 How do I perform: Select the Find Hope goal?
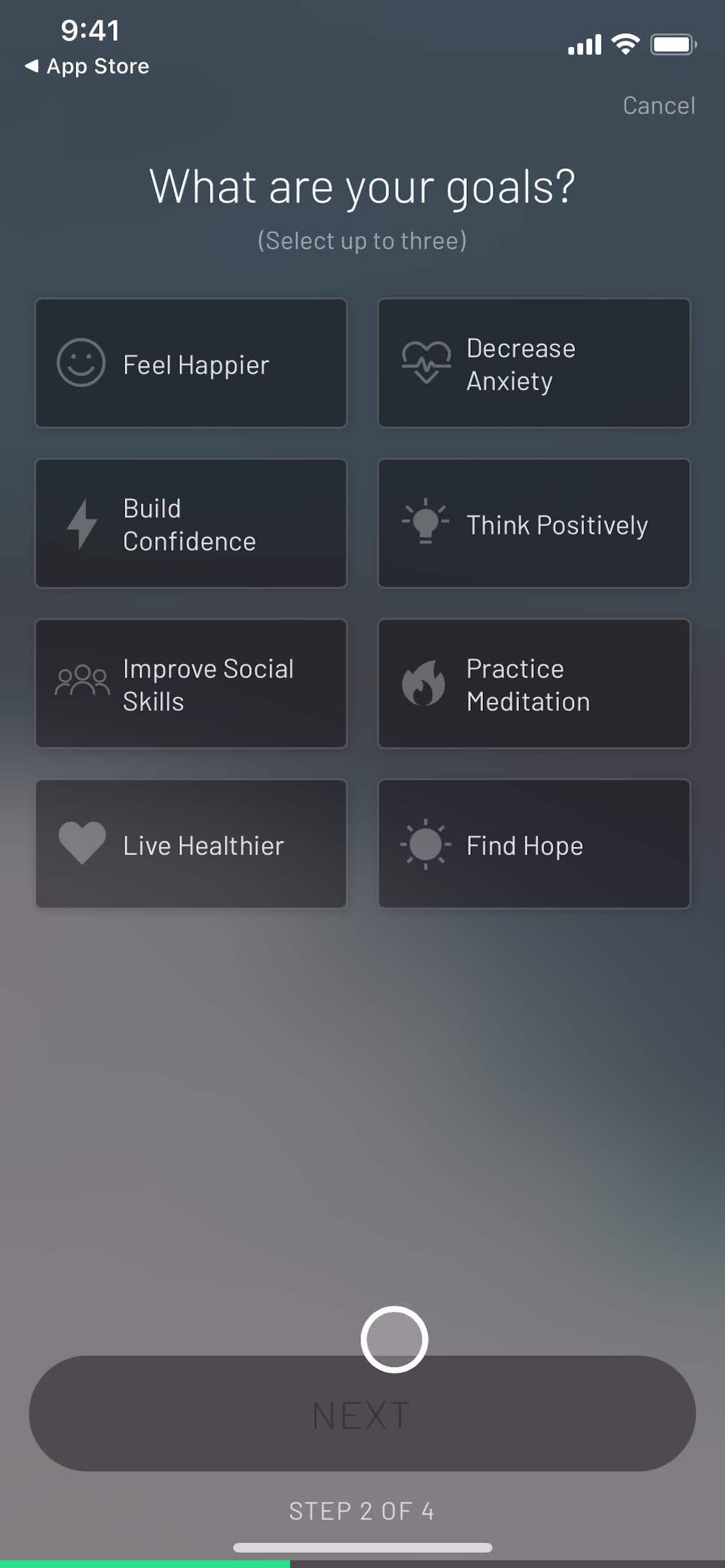534,844
